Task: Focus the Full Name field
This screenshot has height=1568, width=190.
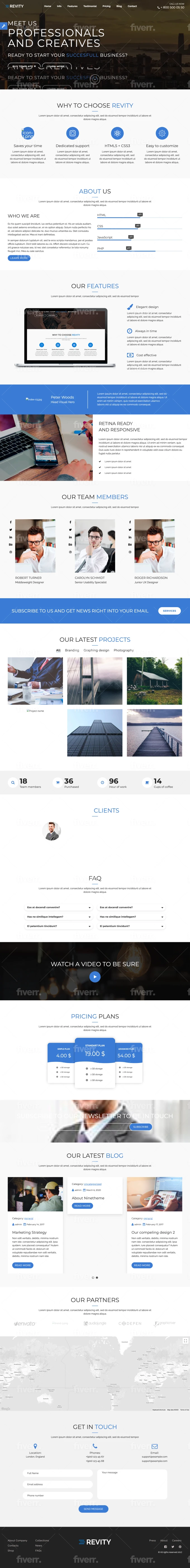Action: [x=58, y=1473]
